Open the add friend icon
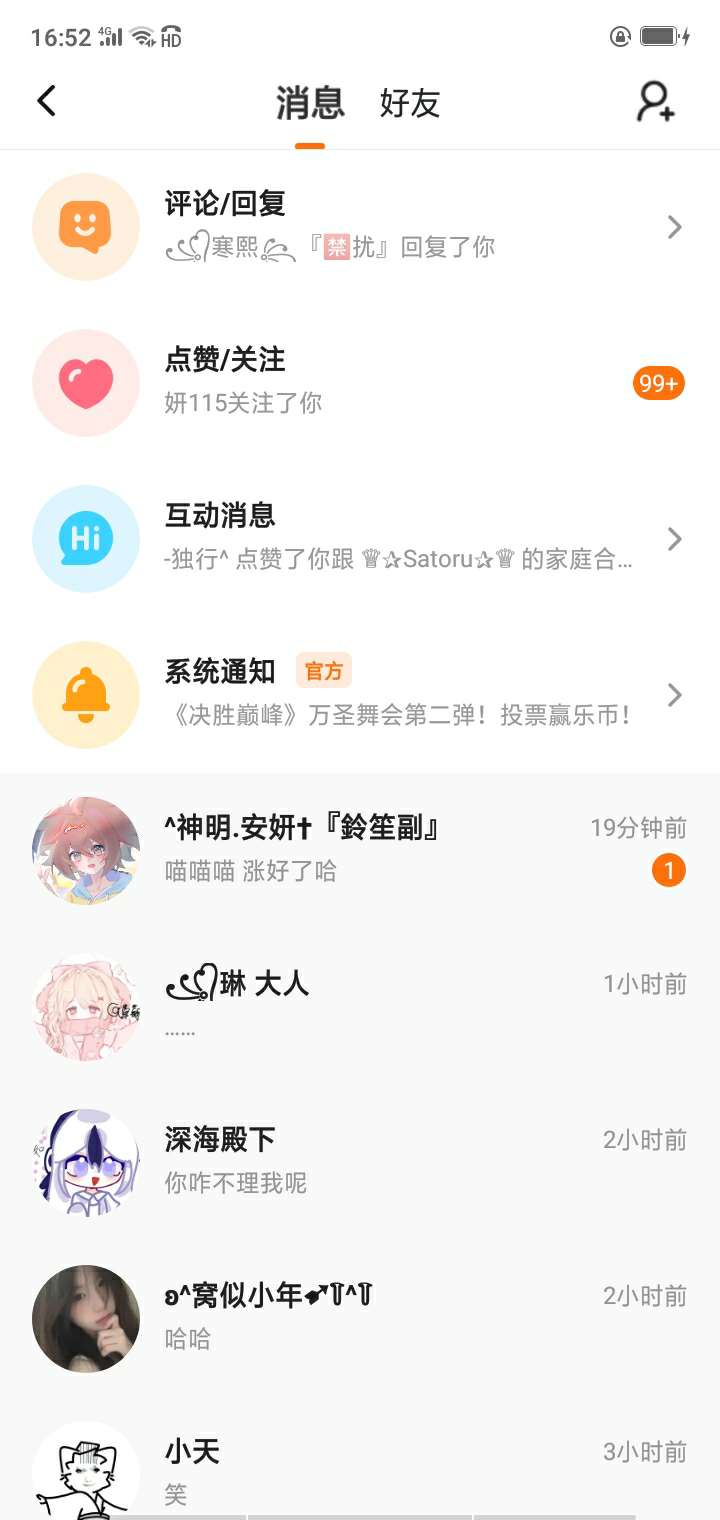The image size is (720, 1520). (656, 101)
